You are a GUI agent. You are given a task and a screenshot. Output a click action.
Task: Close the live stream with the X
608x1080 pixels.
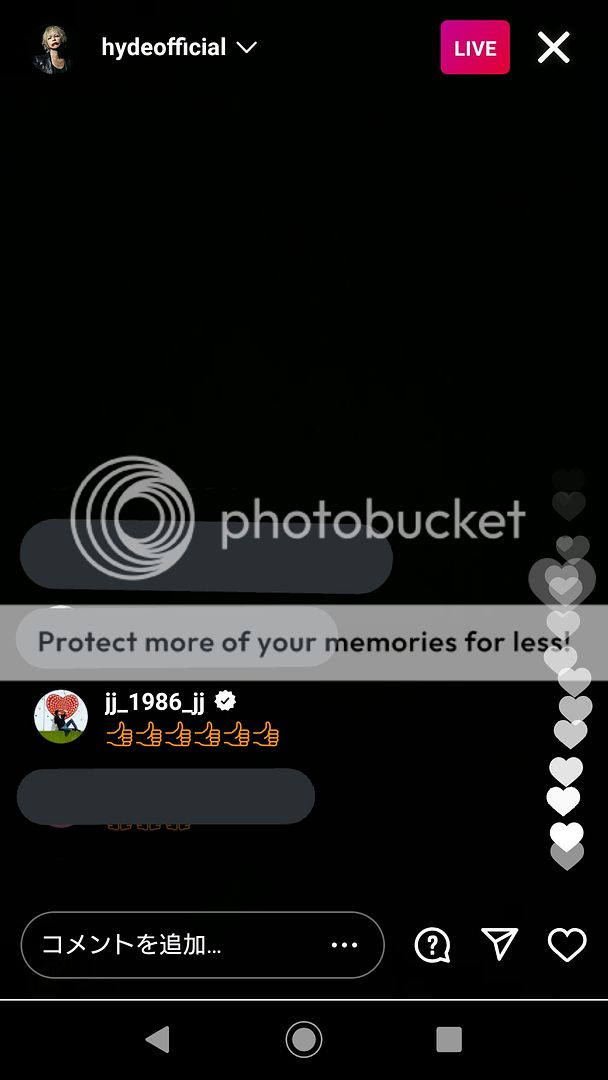(x=553, y=47)
